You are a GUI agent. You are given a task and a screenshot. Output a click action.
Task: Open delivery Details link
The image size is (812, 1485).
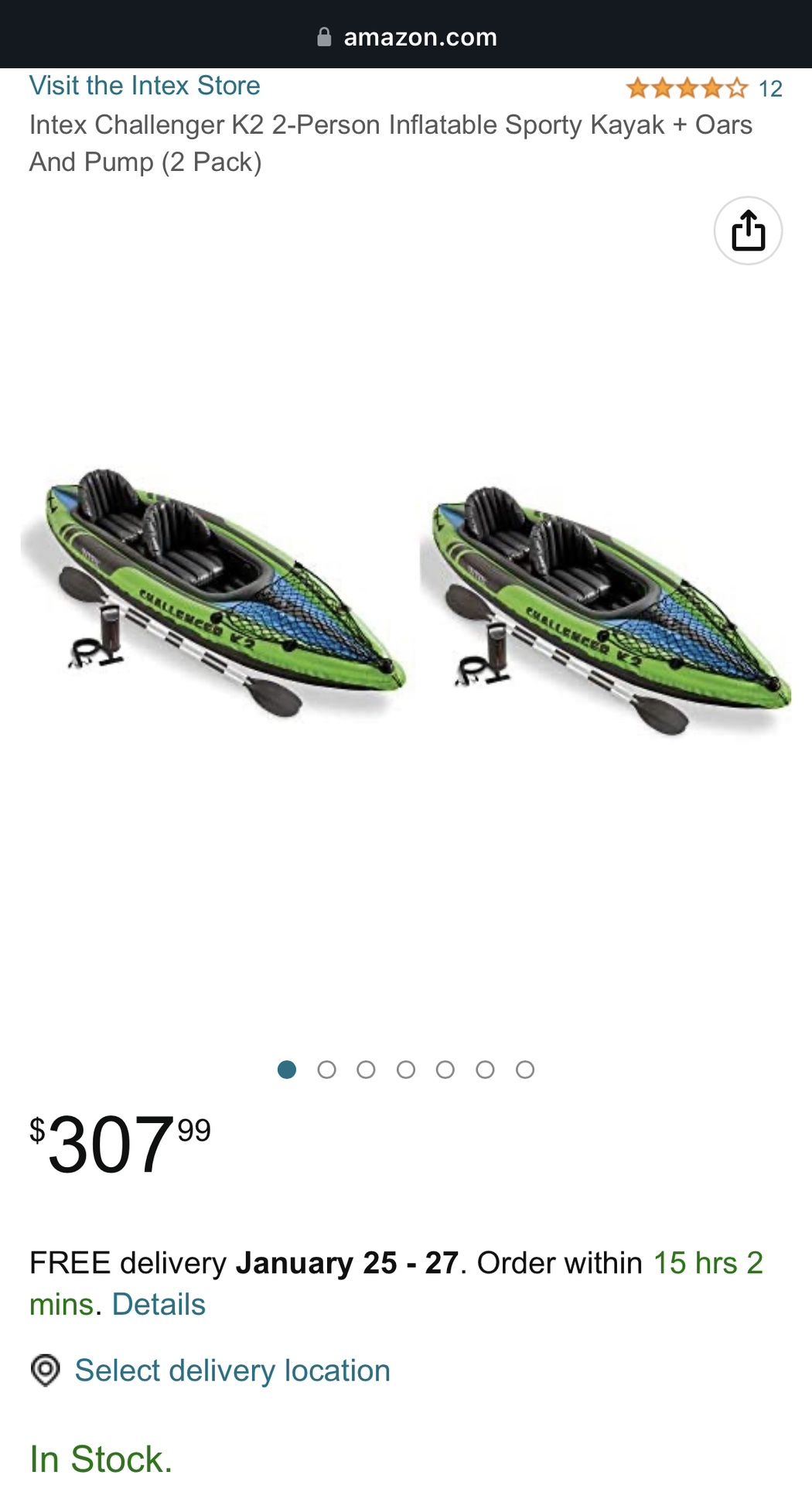159,1305
